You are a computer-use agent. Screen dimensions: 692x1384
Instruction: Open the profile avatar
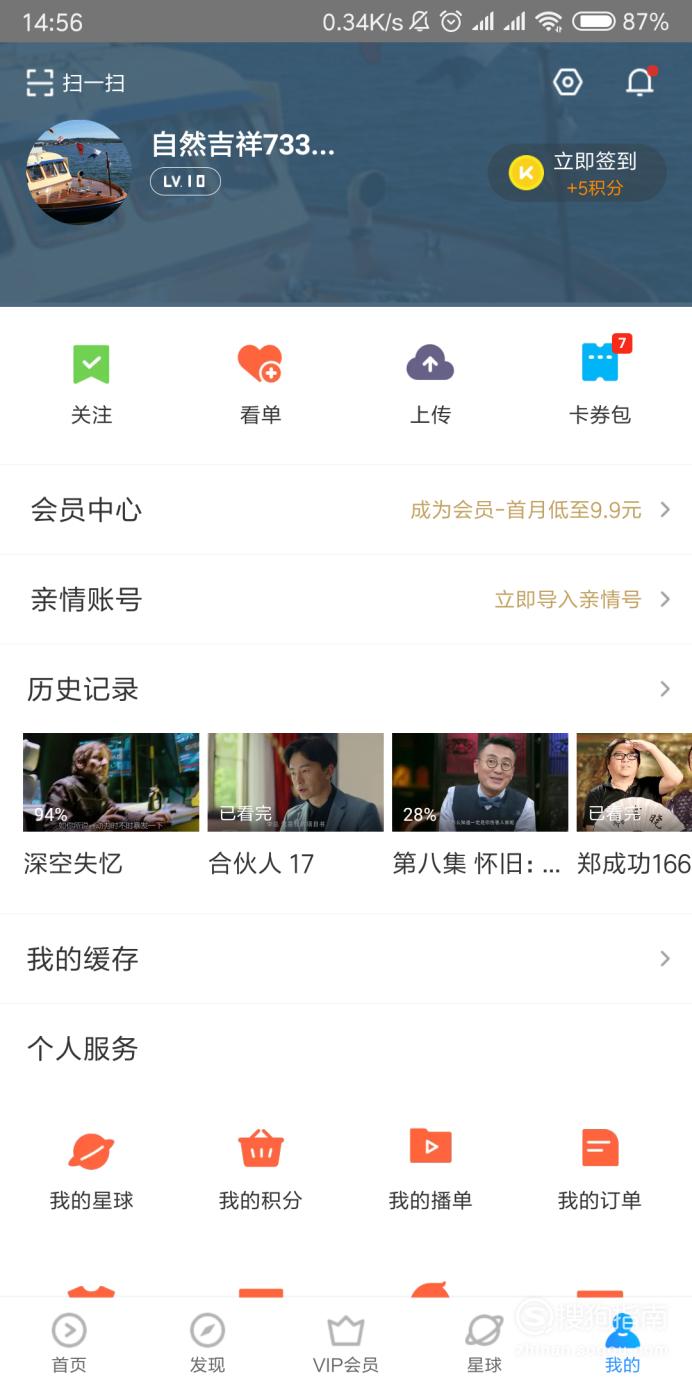tap(78, 172)
